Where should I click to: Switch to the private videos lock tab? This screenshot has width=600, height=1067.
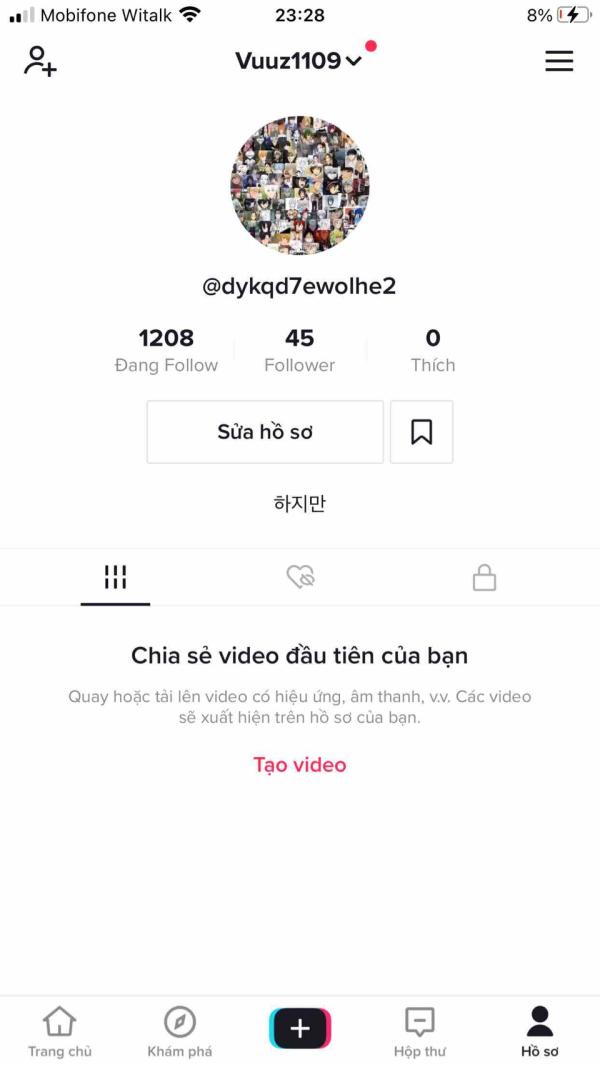click(x=484, y=578)
